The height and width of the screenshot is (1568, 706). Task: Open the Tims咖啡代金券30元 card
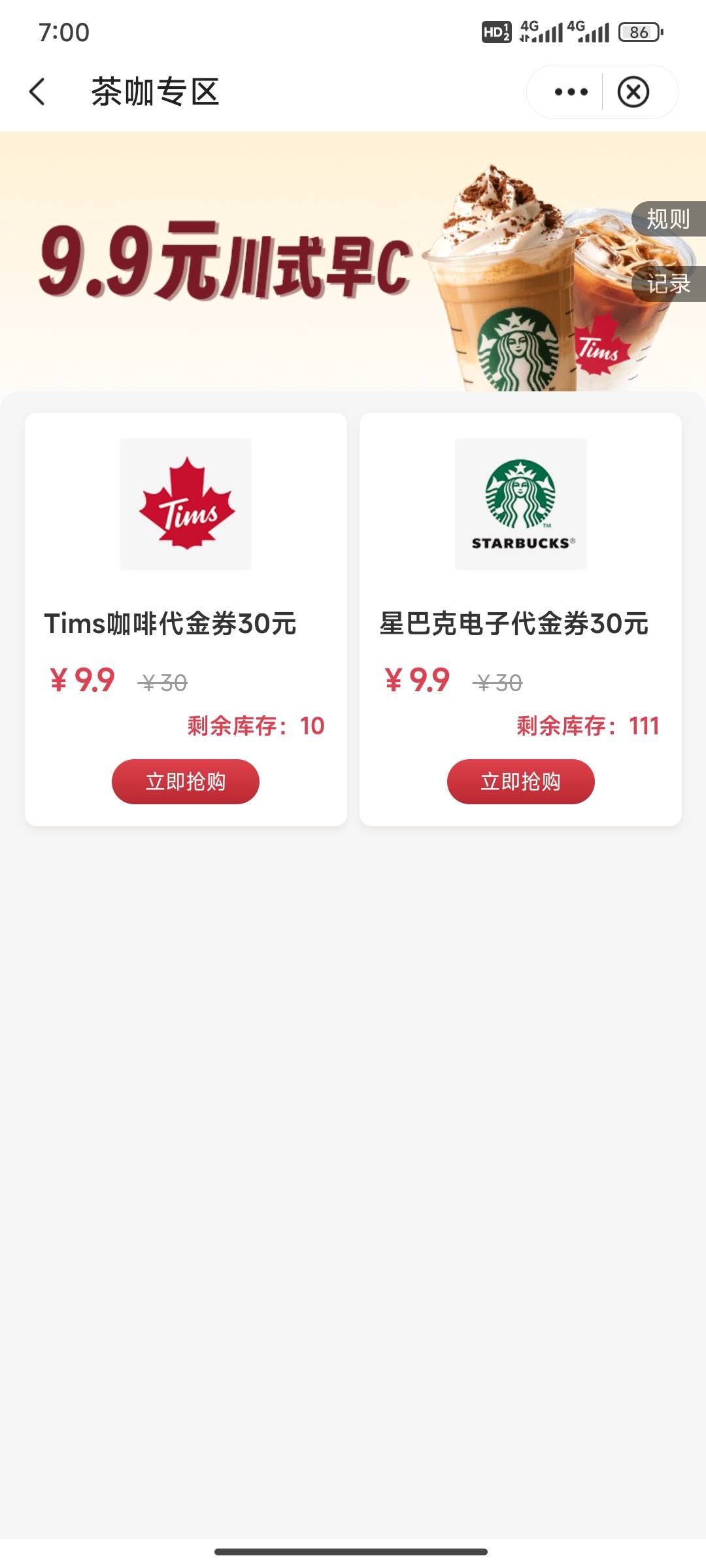coord(186,619)
